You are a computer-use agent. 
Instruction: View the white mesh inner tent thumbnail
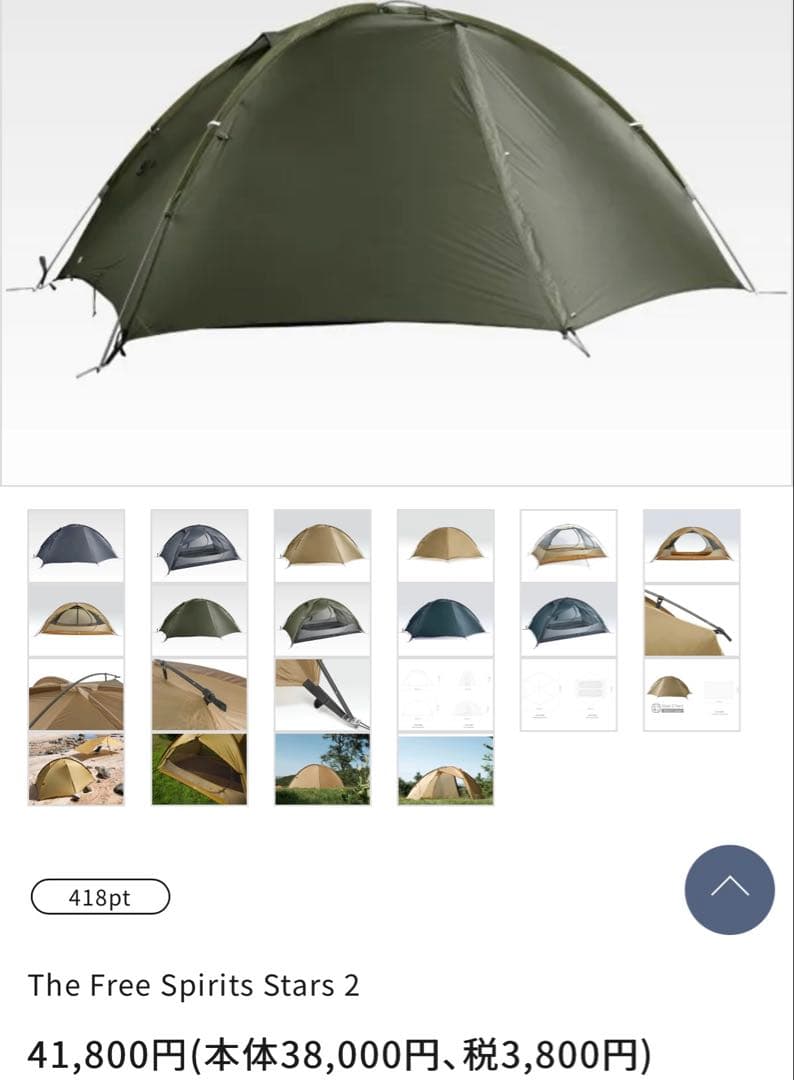pyautogui.click(x=568, y=545)
